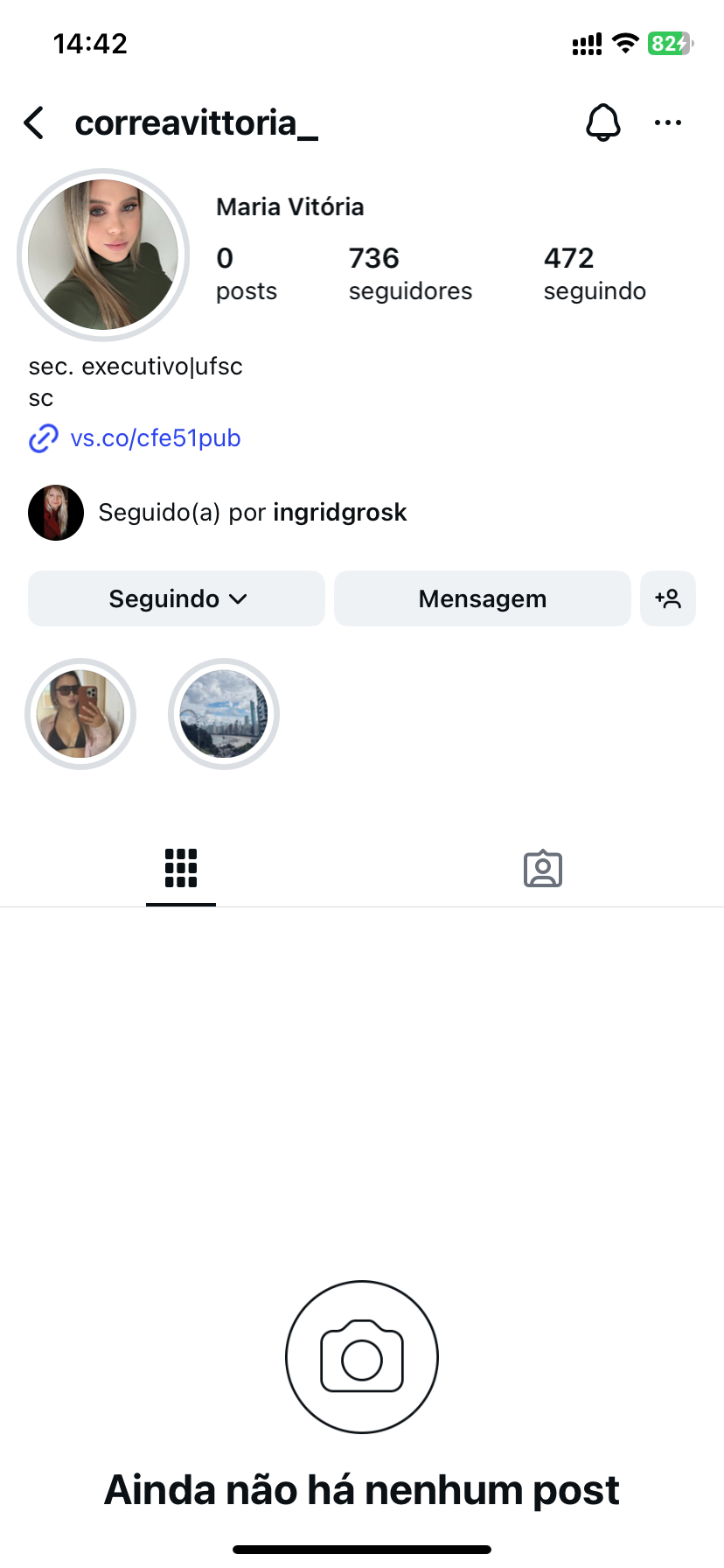Show suggested accounts with the add-person icon

point(668,599)
